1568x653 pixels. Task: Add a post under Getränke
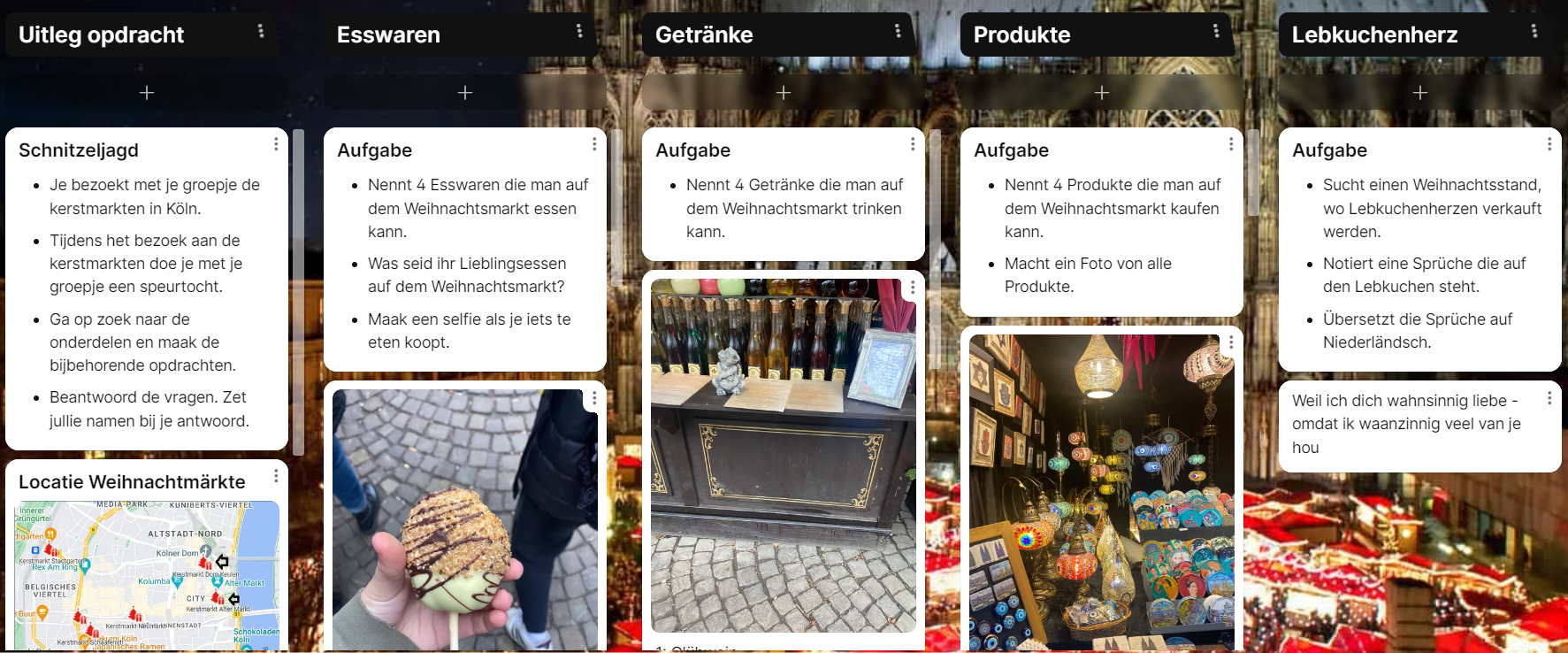[x=784, y=93]
